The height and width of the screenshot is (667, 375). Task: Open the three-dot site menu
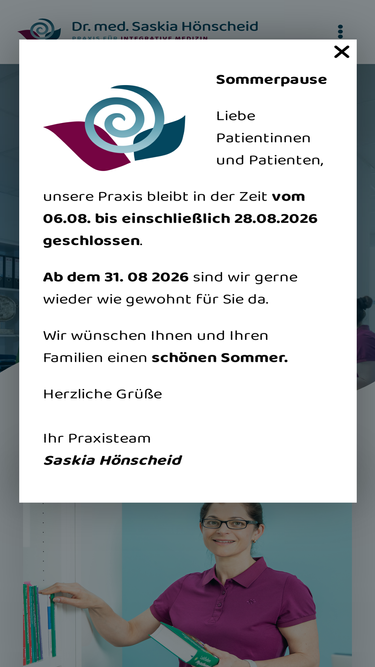pos(340,31)
